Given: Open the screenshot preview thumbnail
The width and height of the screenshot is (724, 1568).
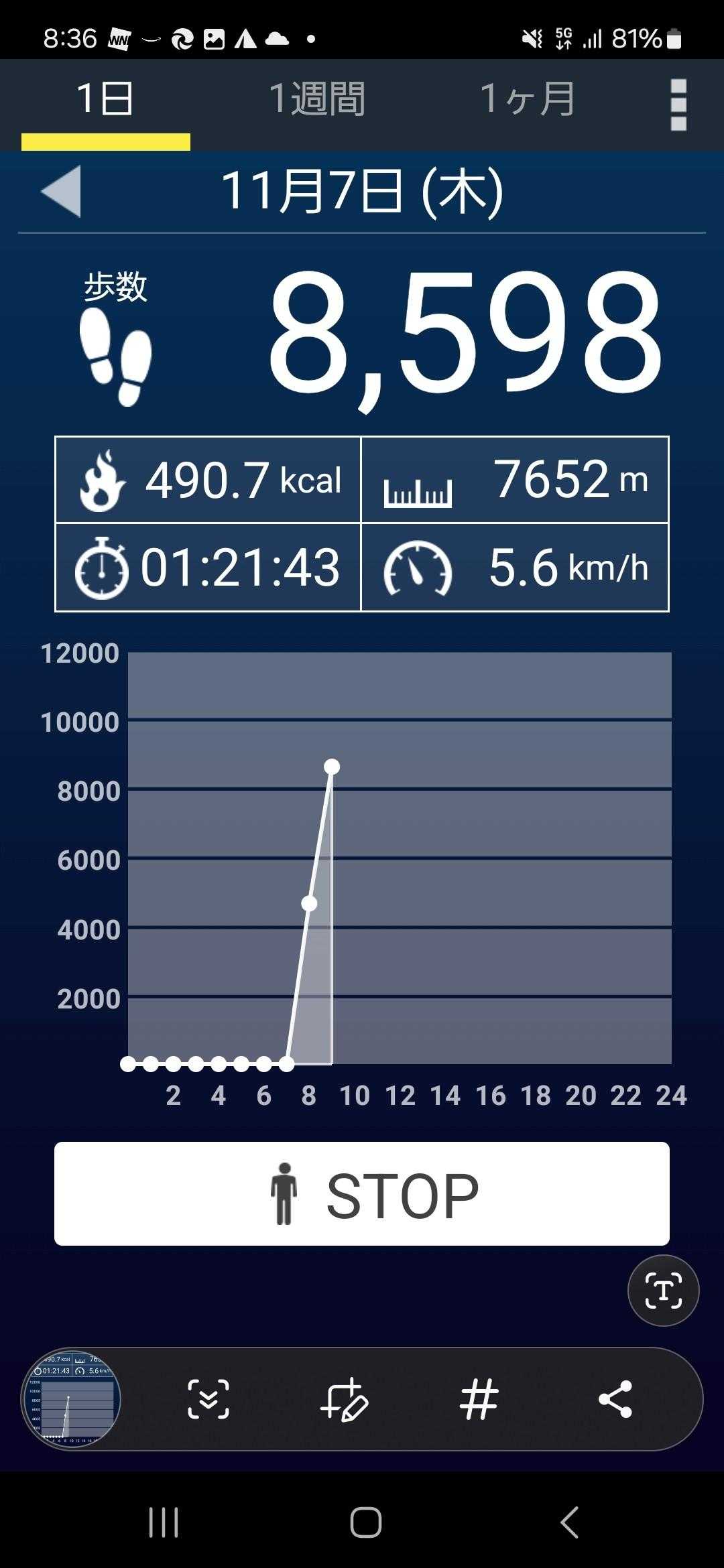Looking at the screenshot, I should 71,1398.
